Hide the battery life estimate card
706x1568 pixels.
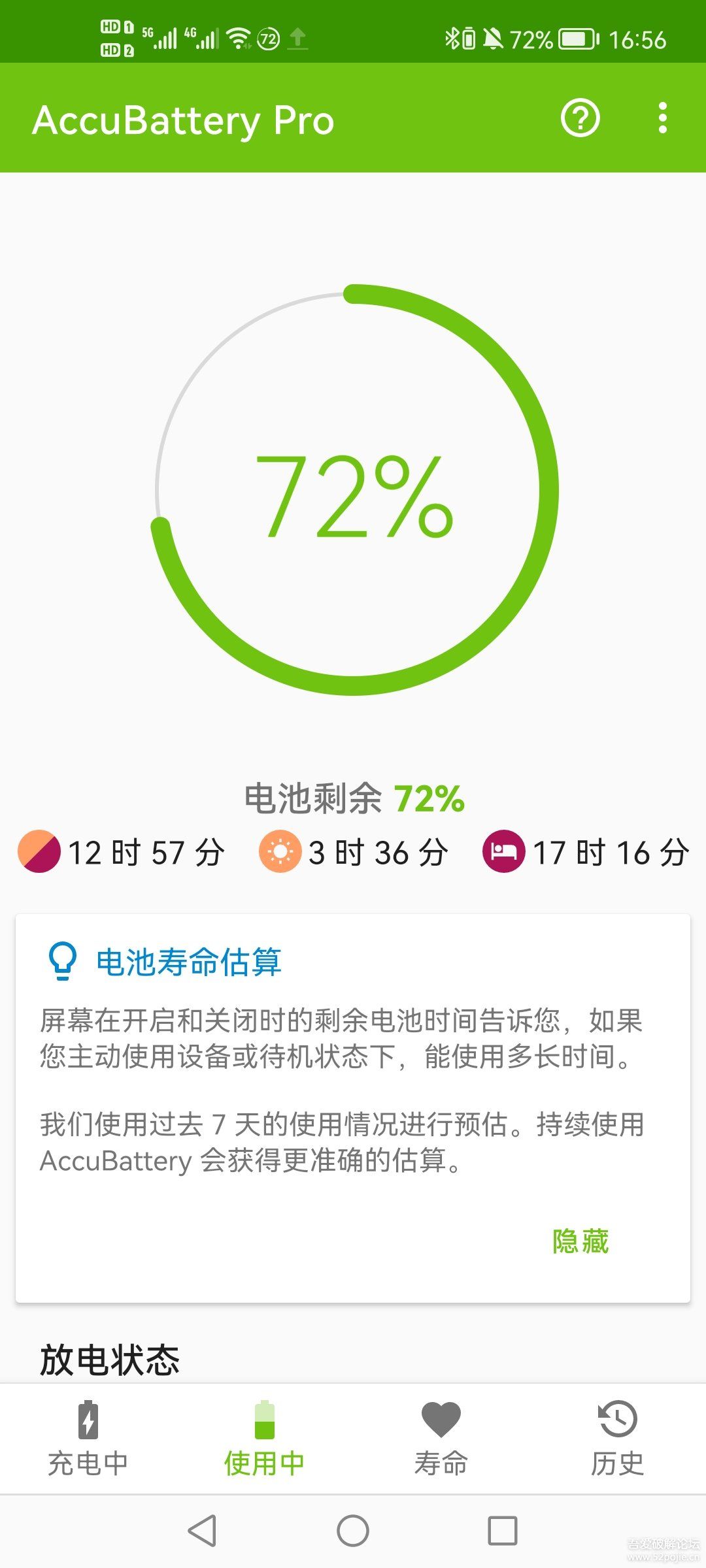580,1241
